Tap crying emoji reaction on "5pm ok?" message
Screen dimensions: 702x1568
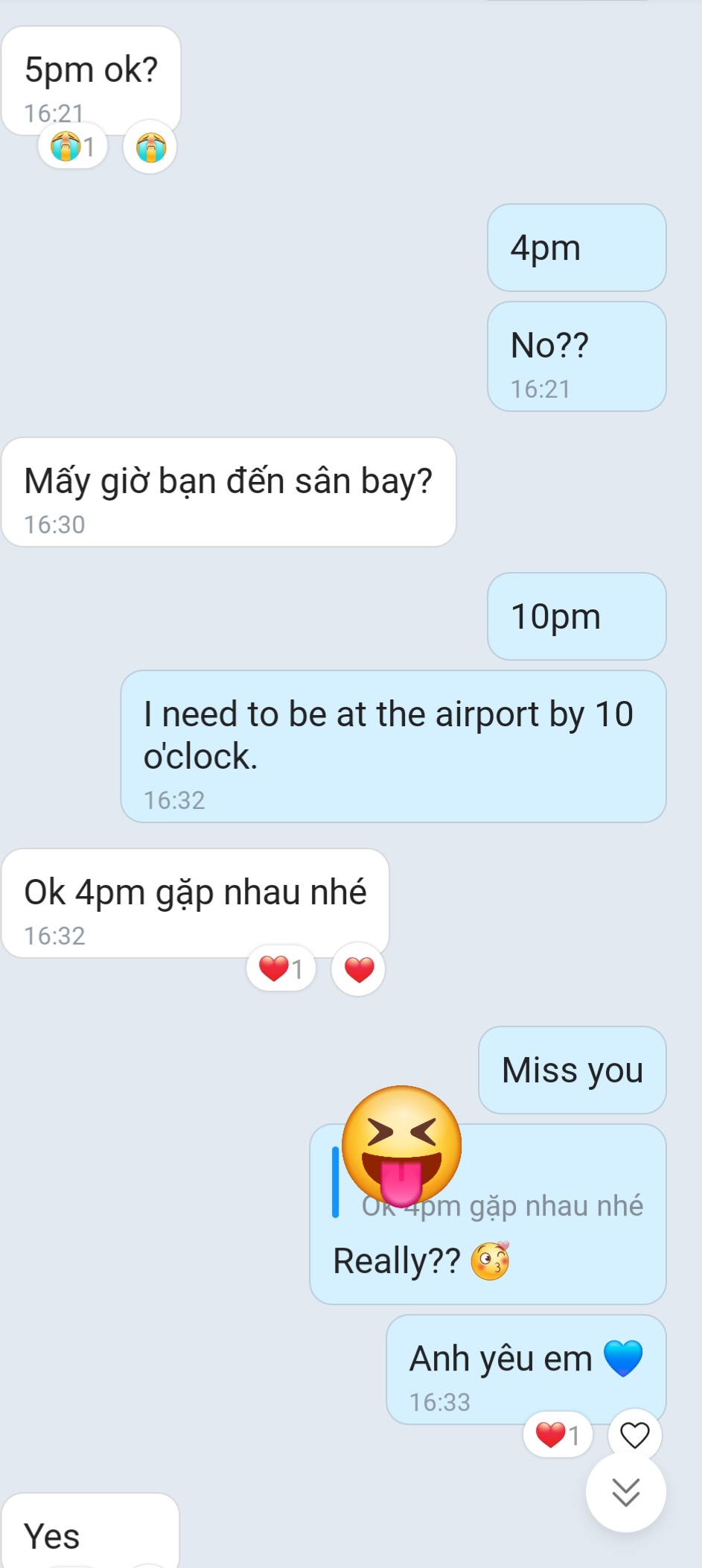pos(150,147)
